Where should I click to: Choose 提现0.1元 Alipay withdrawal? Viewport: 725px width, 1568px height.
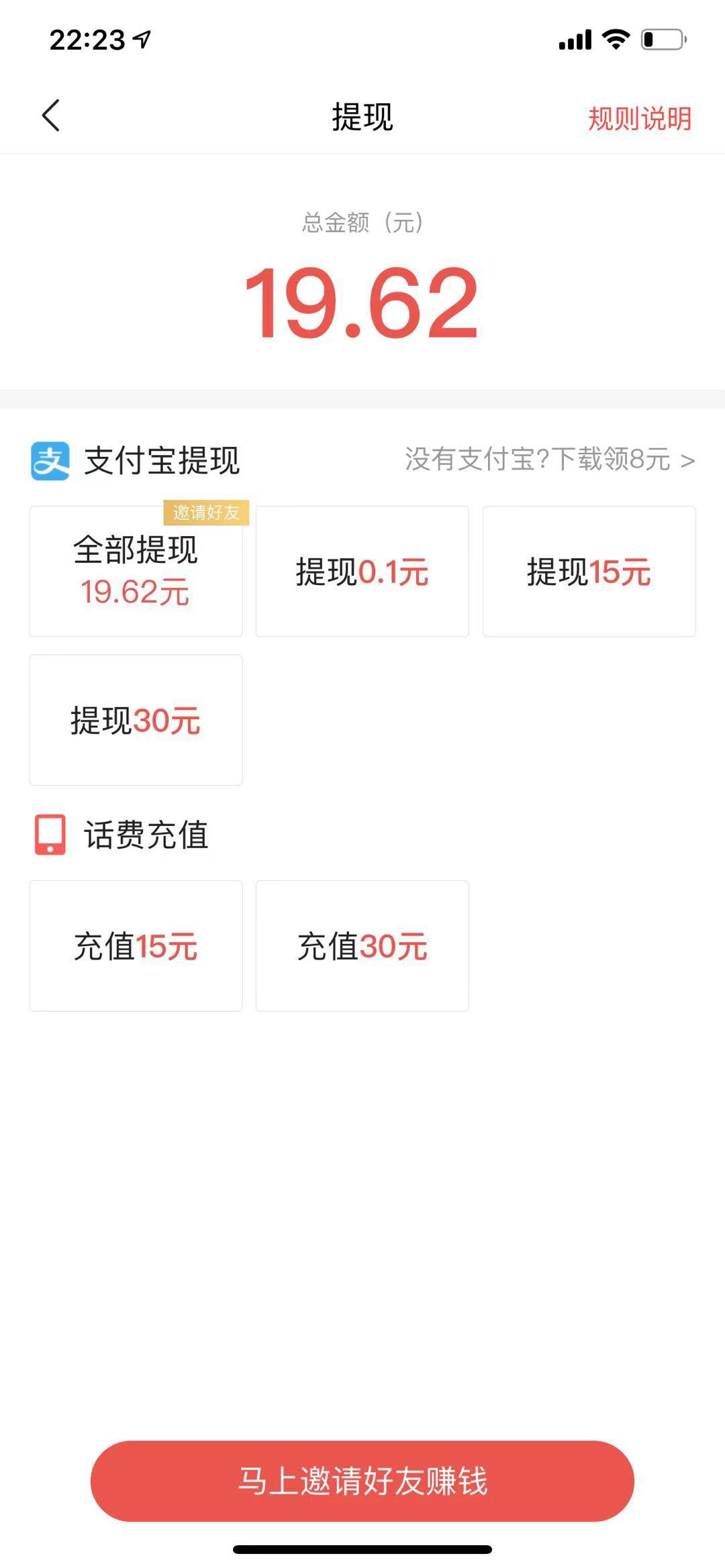[362, 571]
